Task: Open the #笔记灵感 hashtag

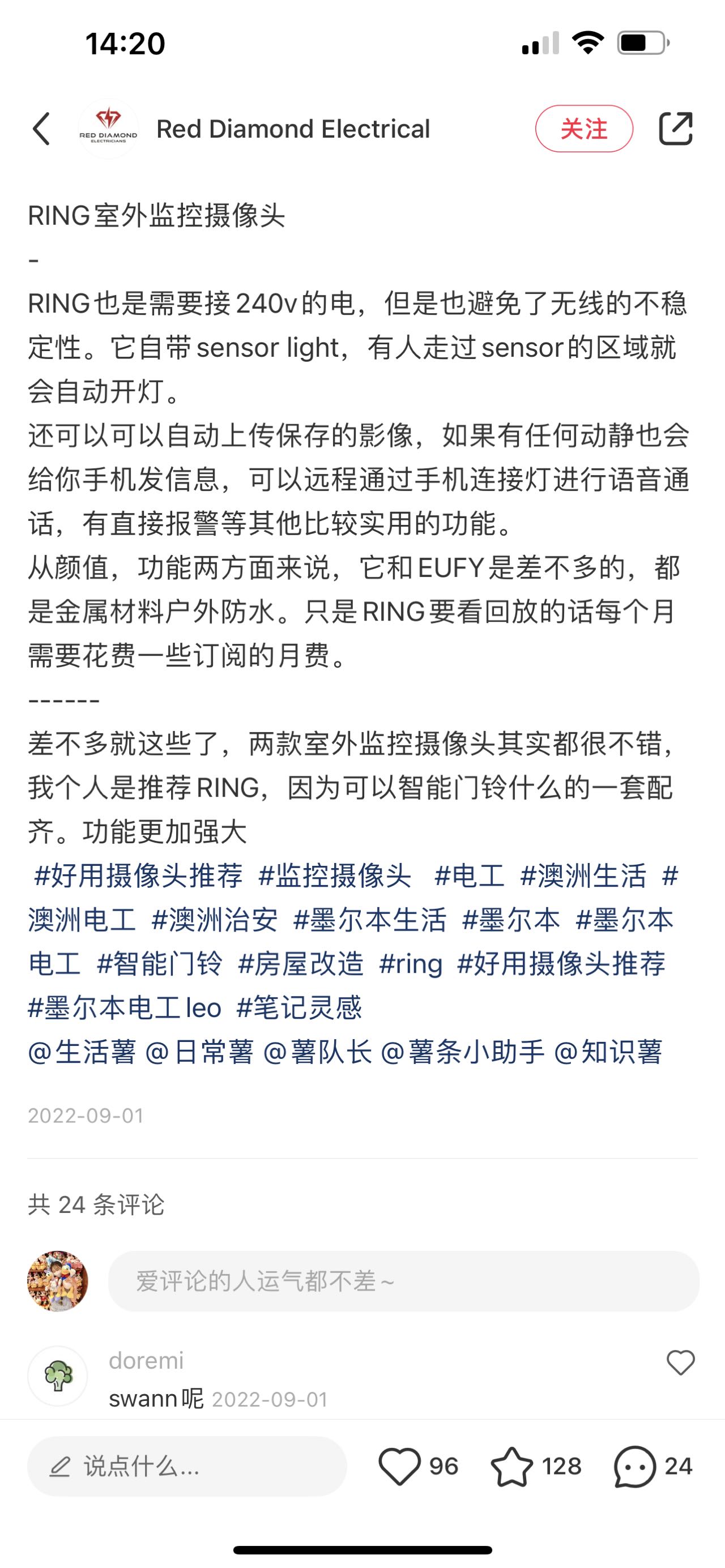Action: (x=299, y=1007)
